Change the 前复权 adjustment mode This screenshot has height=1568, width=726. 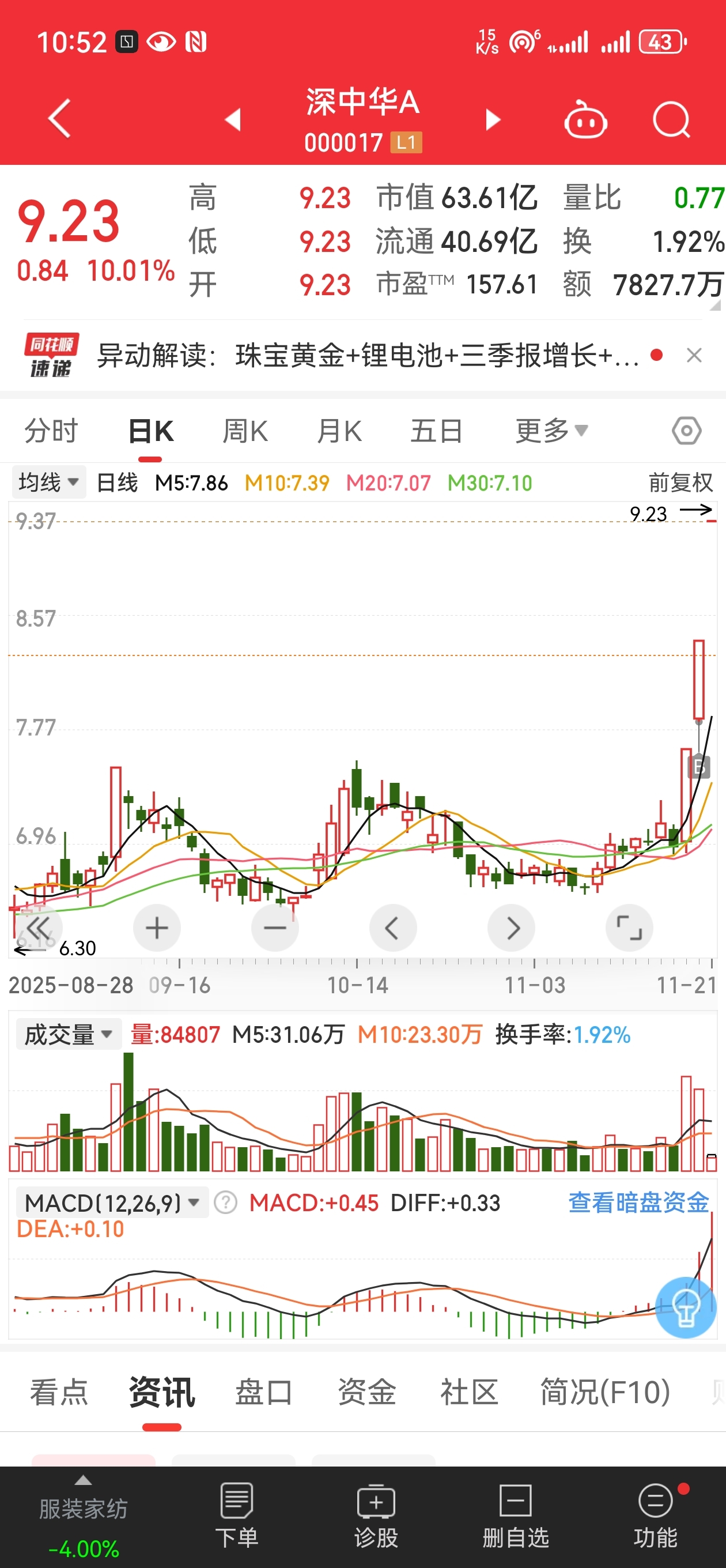point(680,483)
